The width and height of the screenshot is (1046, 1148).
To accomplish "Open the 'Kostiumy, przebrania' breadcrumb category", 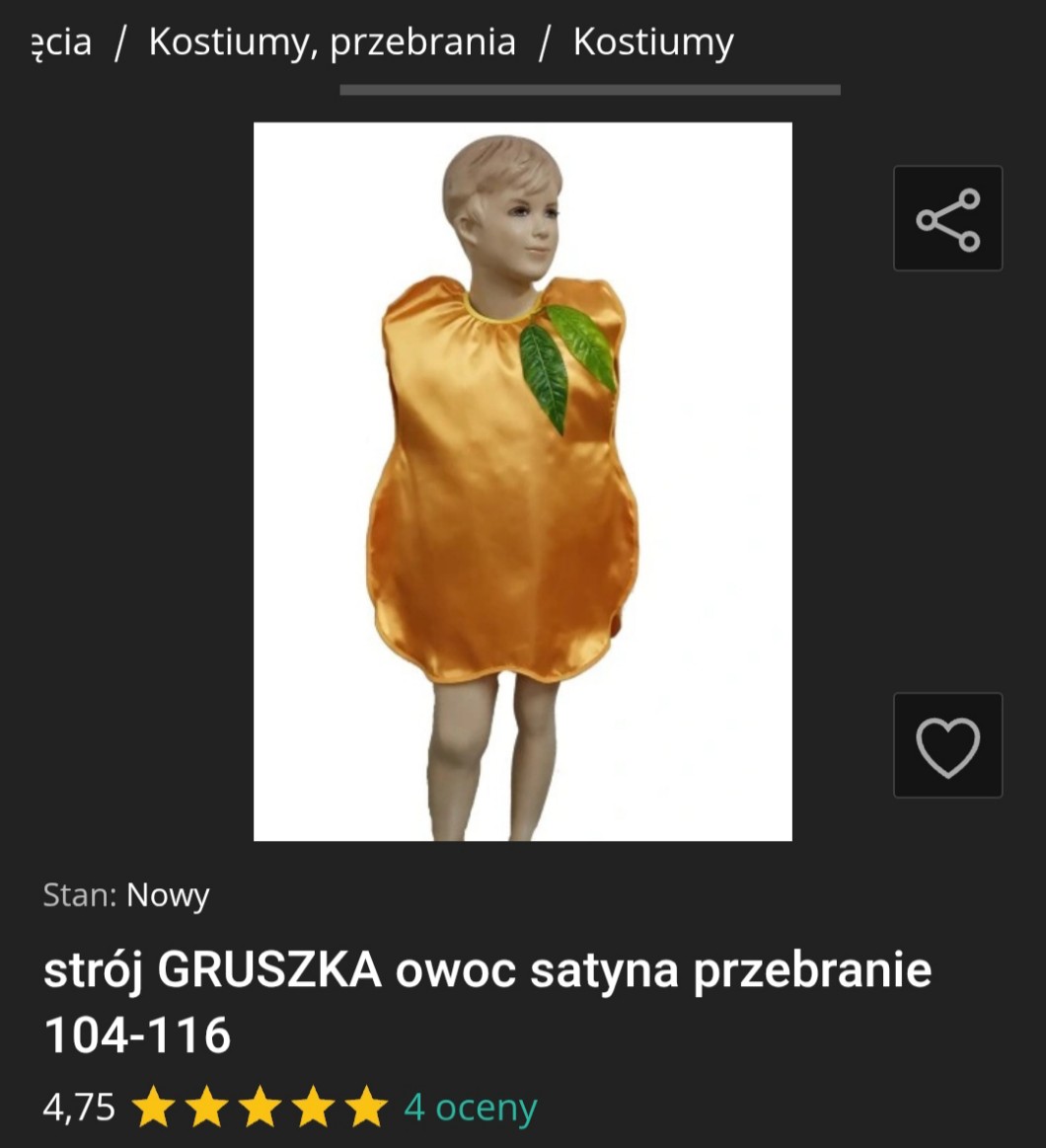I will click(332, 42).
